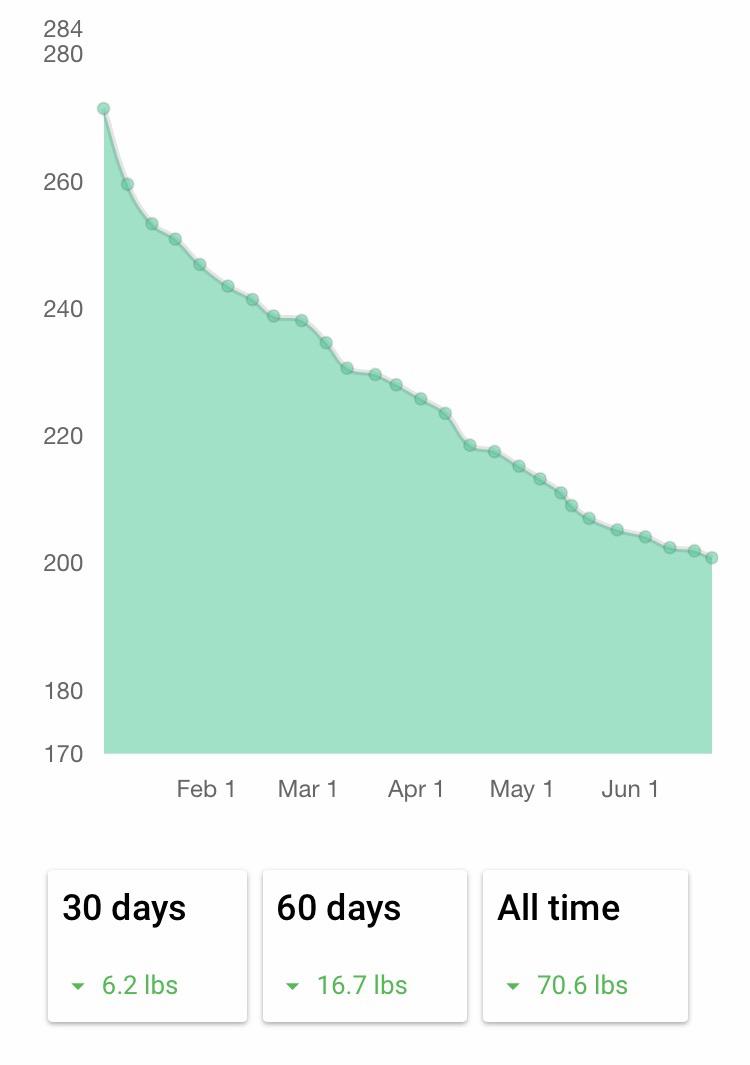Expand the 30 days statistics card

coord(147,945)
